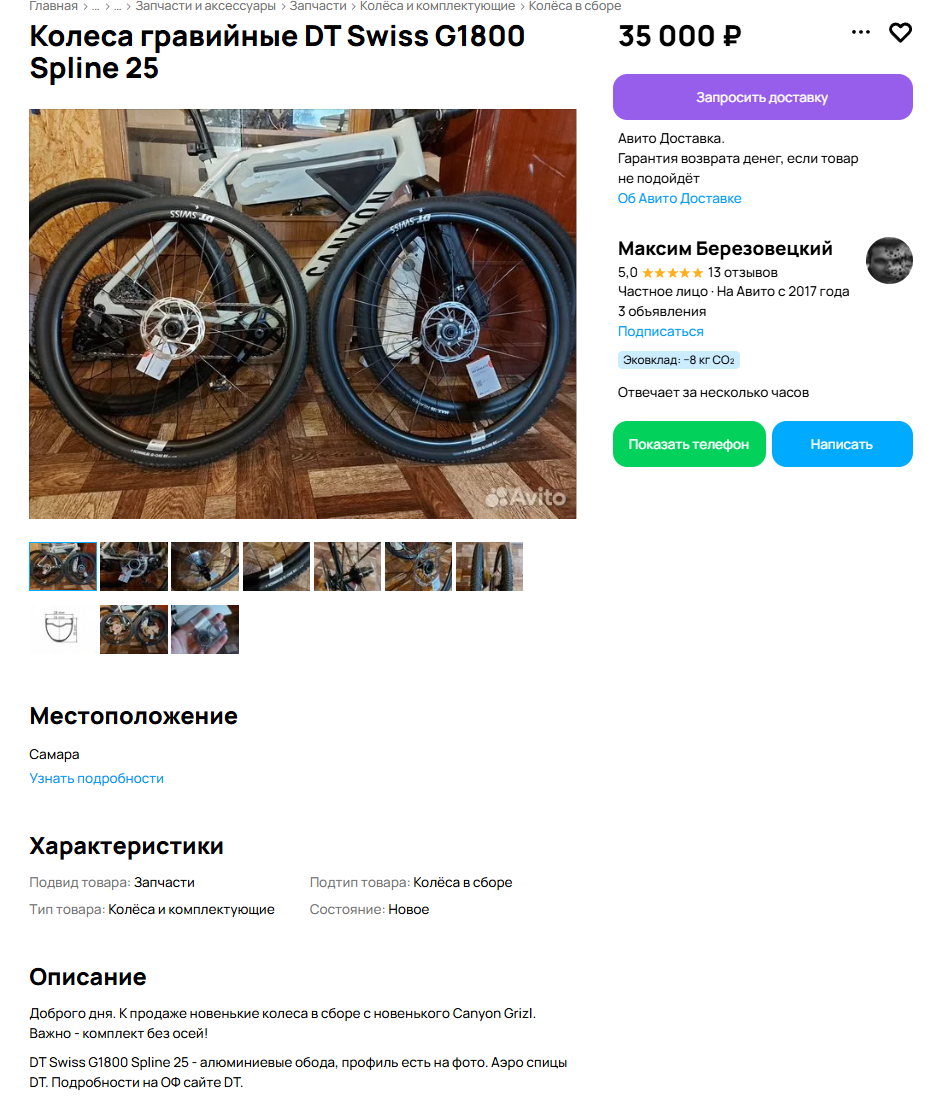Open Узнать подробности location link
This screenshot has height=1100, width=944.
click(x=96, y=778)
